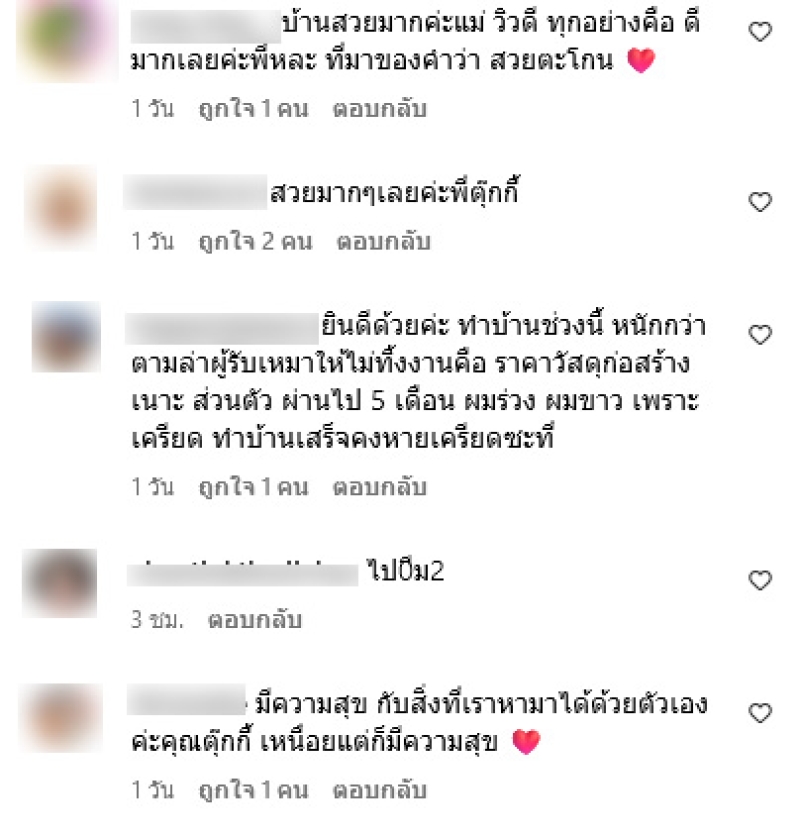
Task: View who liked the สวยมากๆ comment (ถูกใจ 2 คน)
Action: [x=255, y=241]
